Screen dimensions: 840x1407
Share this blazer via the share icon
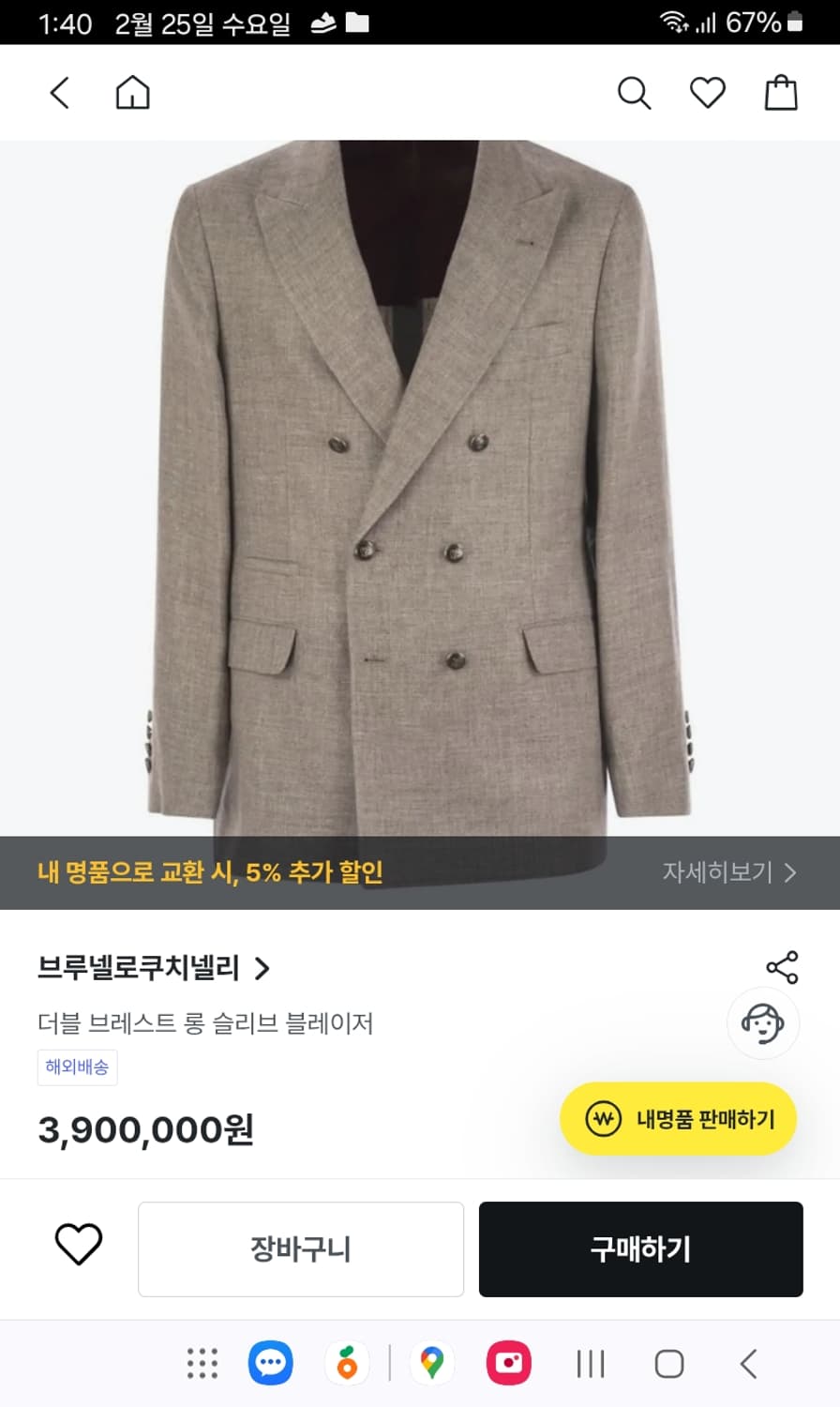(781, 967)
